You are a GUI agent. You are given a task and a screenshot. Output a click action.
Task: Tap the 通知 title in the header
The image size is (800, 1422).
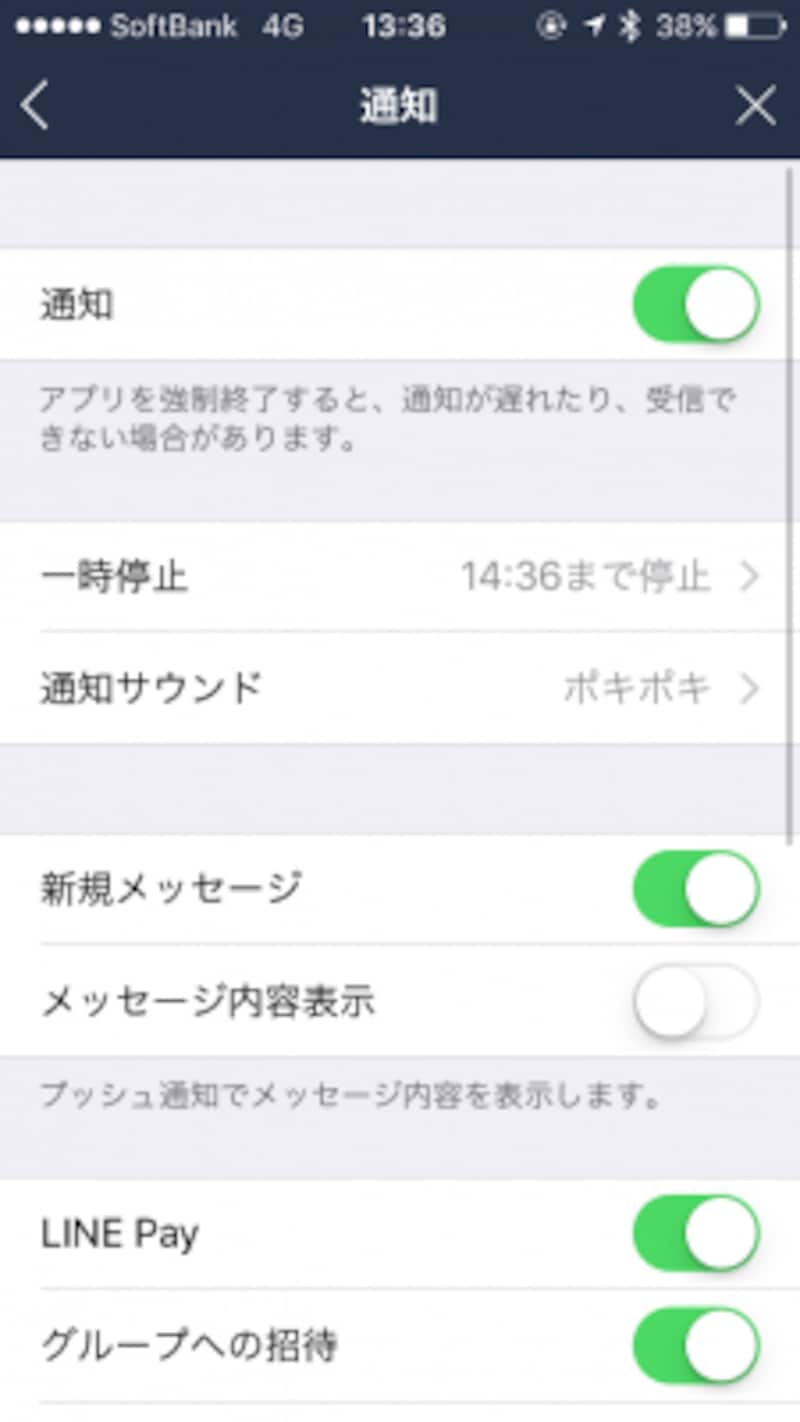click(x=400, y=105)
